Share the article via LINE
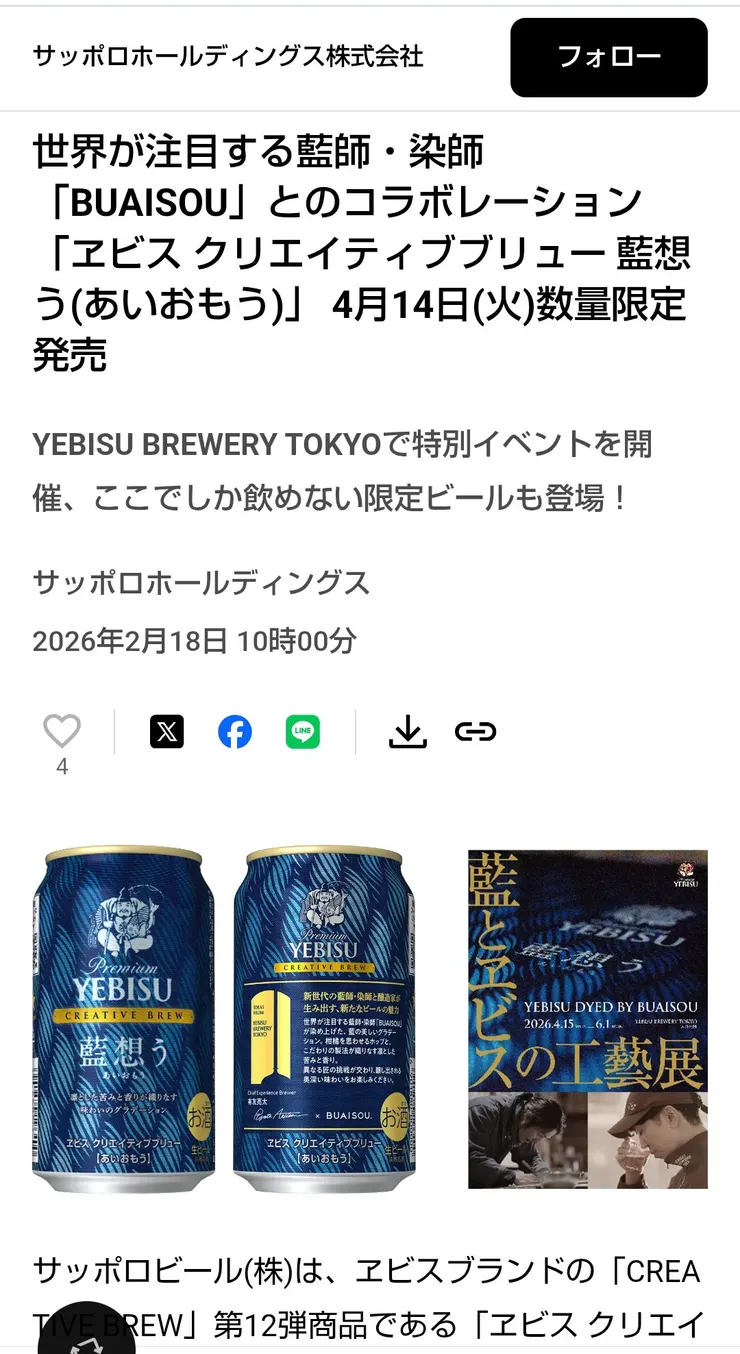This screenshot has height=1354, width=740. click(x=303, y=731)
